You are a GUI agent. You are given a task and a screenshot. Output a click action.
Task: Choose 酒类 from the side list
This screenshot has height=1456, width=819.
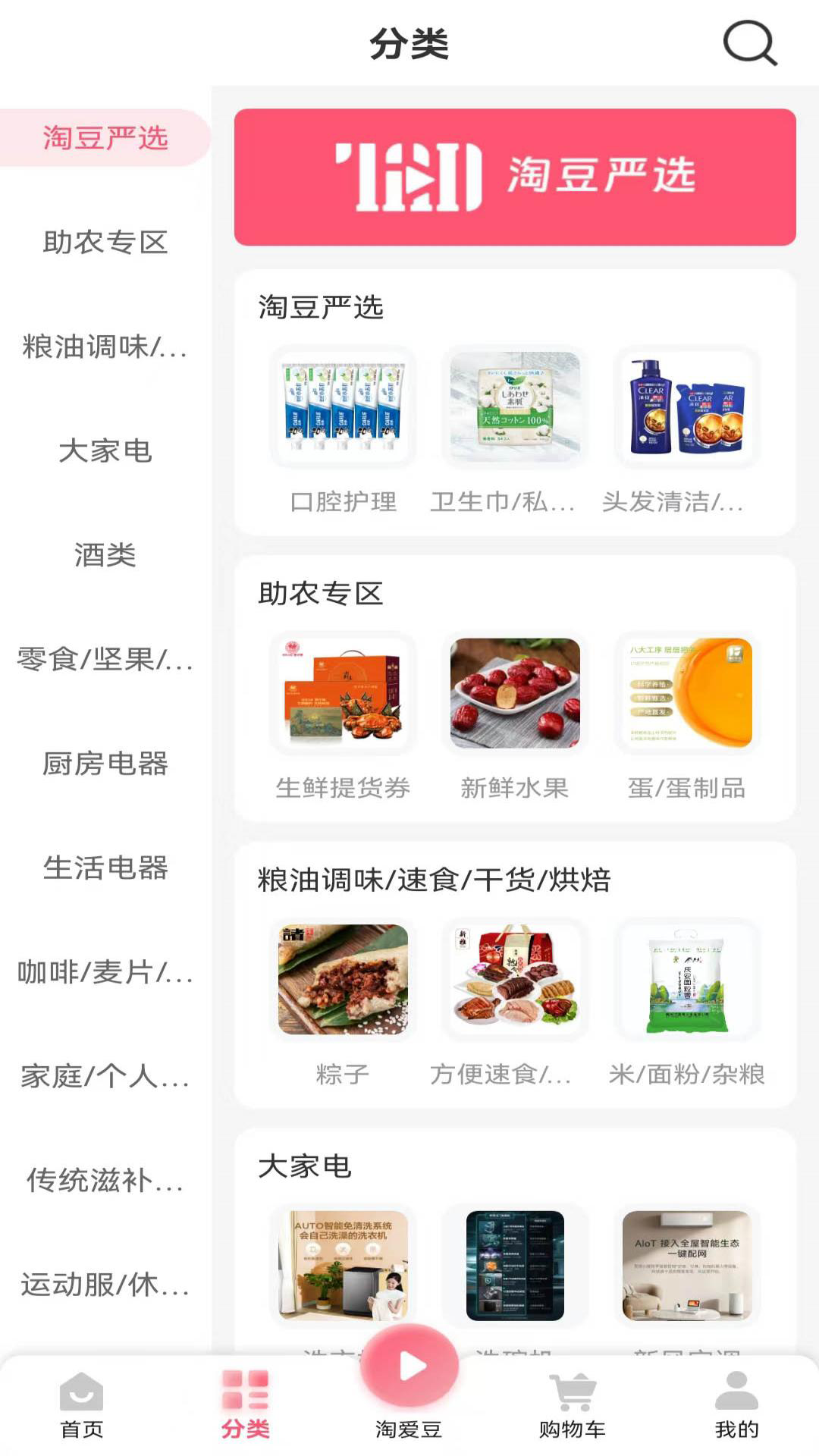pyautogui.click(x=106, y=556)
